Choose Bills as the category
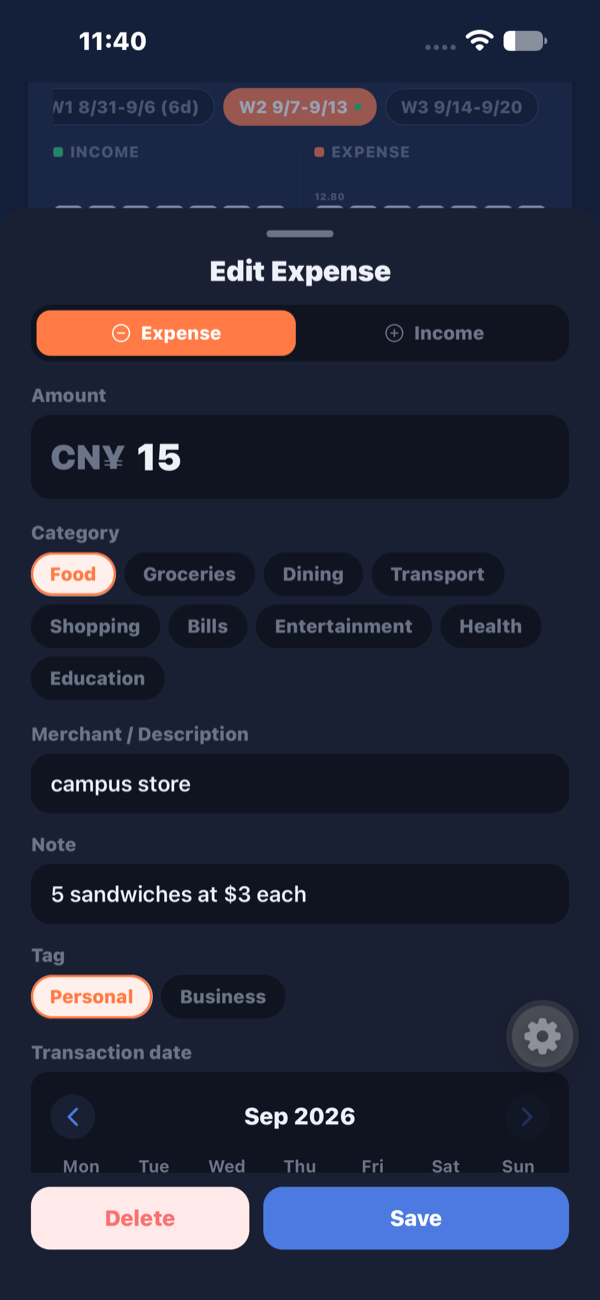This screenshot has width=600, height=1300. pyautogui.click(x=207, y=626)
